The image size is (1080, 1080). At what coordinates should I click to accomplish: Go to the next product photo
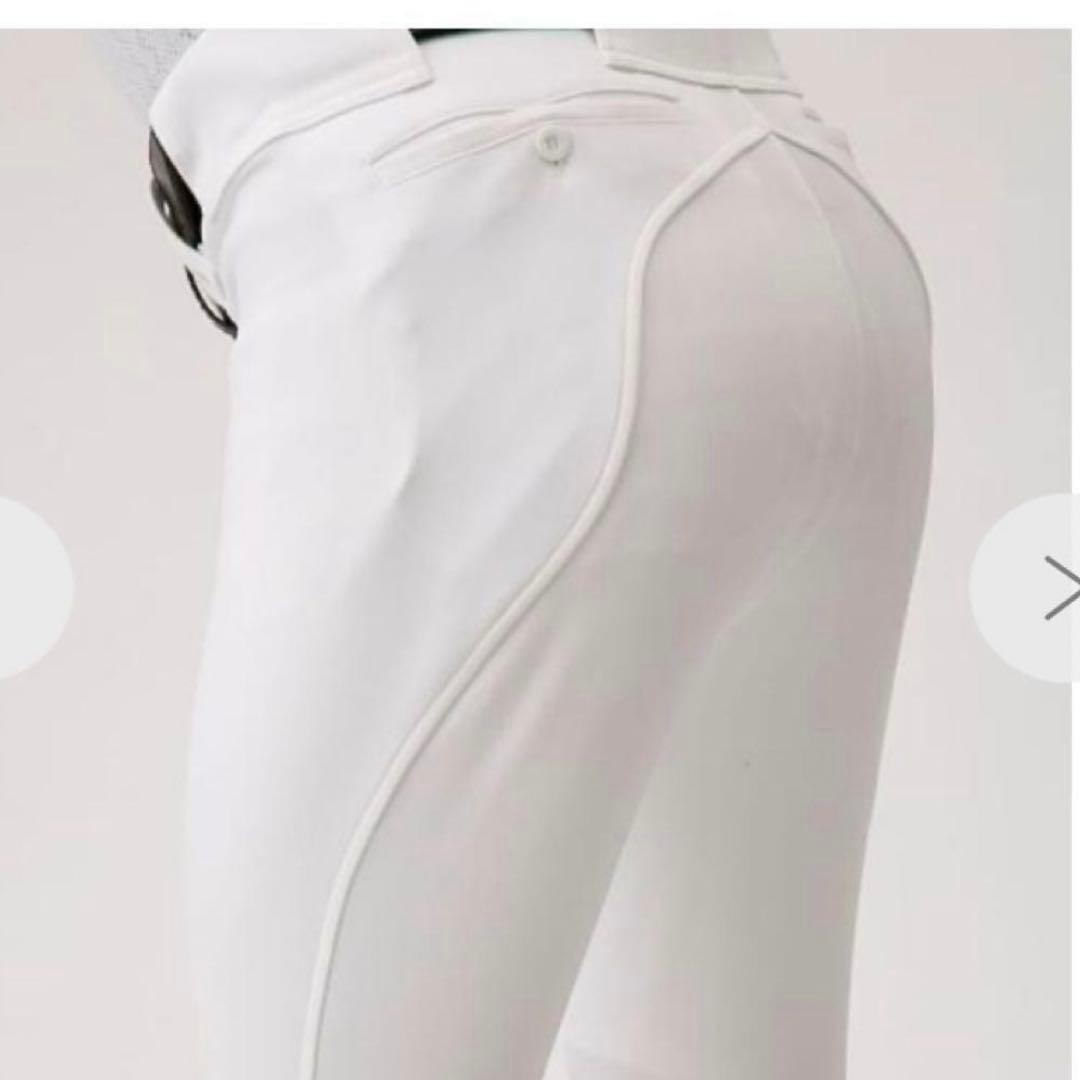1026,588
